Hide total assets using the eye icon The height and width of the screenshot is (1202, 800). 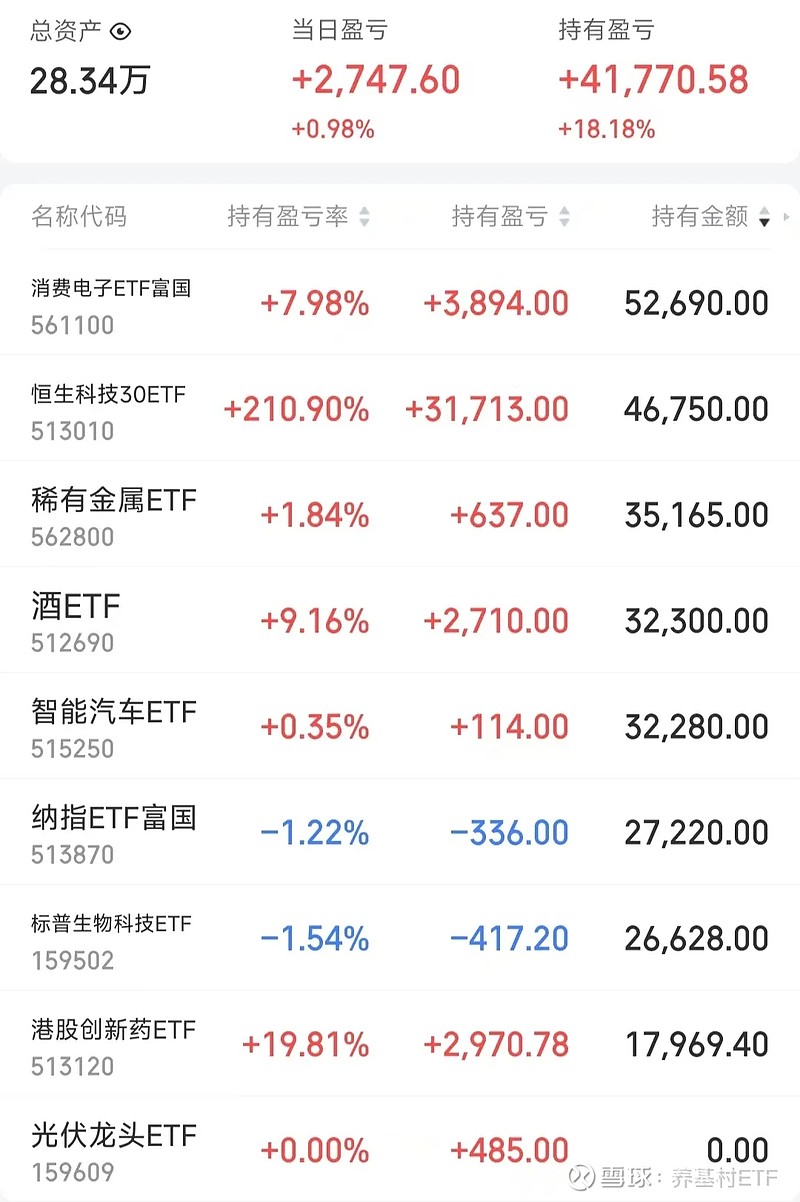120,31
